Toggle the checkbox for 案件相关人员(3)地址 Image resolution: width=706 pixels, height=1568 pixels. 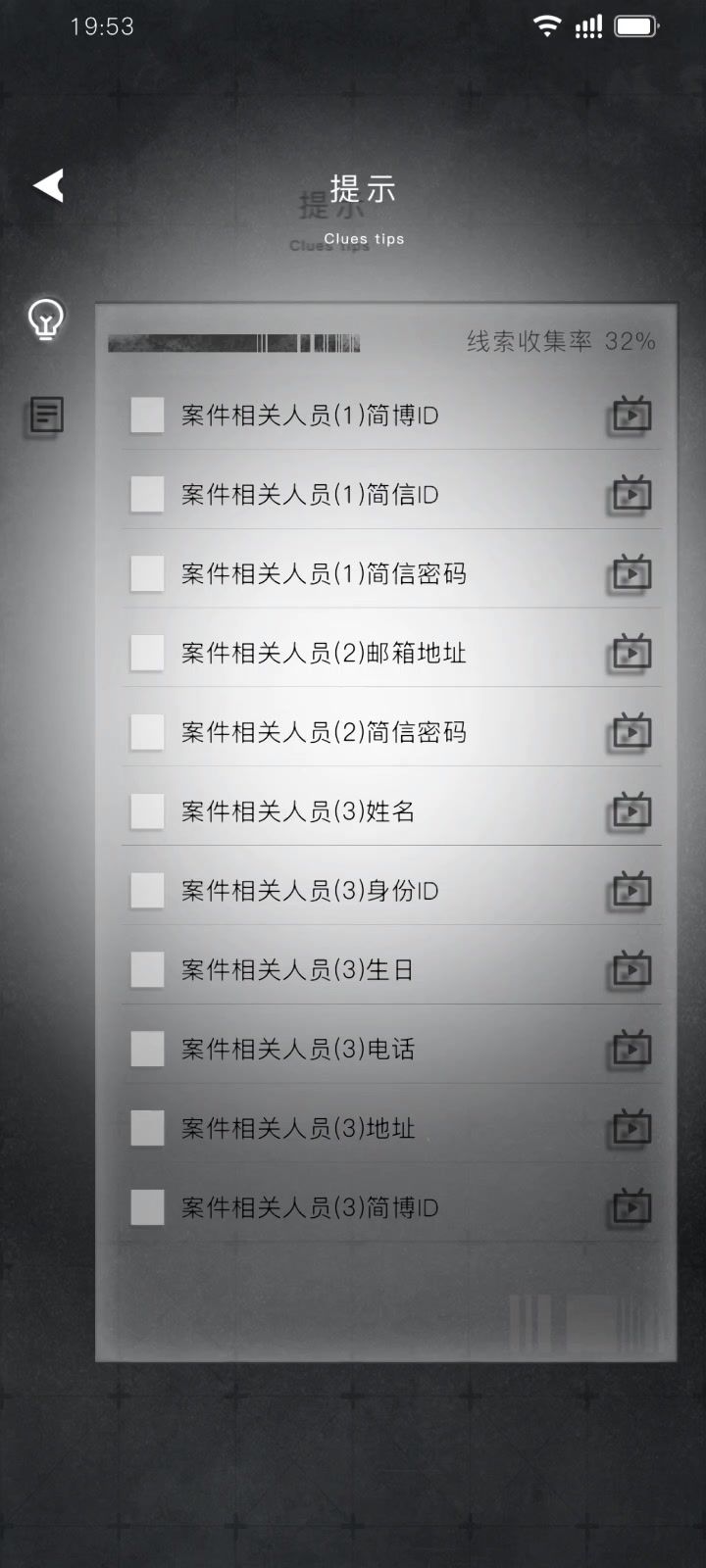(147, 1128)
